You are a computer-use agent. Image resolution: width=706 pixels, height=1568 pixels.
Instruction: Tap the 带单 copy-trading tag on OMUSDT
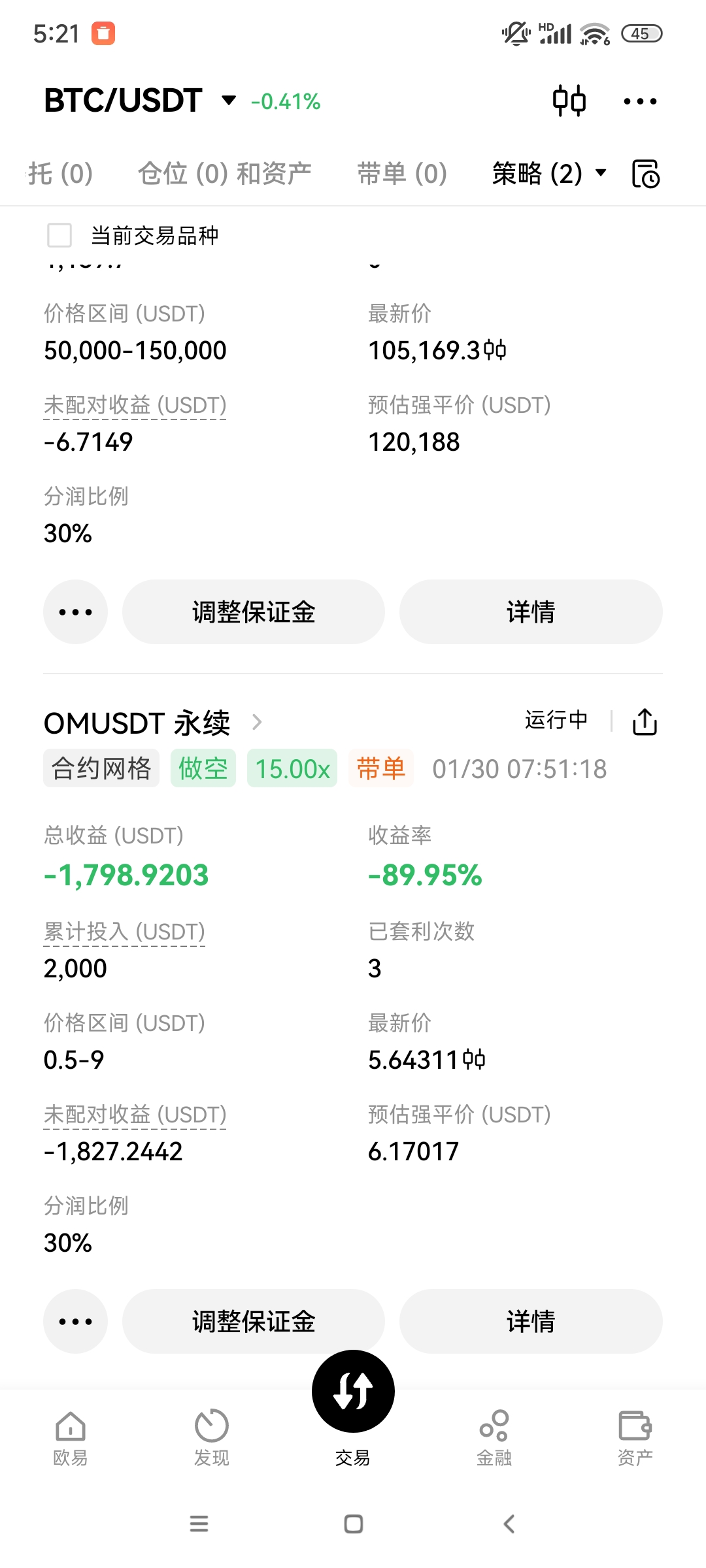(381, 768)
